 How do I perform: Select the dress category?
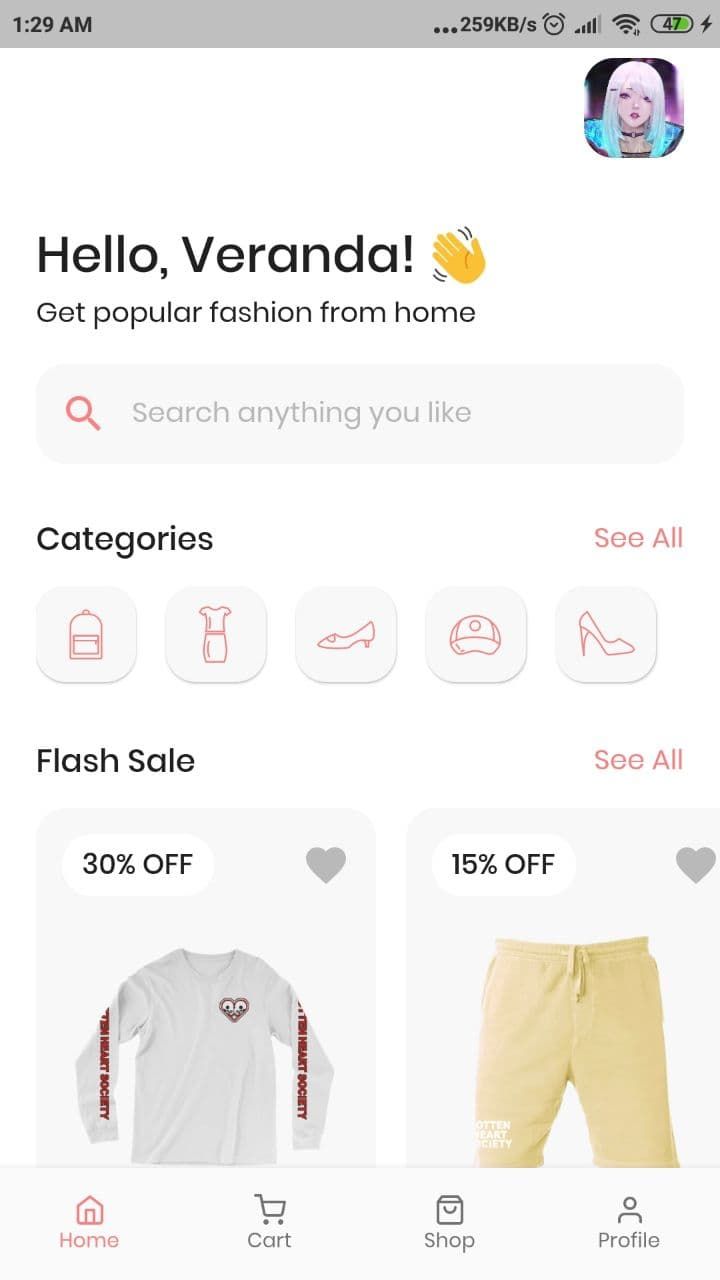216,634
